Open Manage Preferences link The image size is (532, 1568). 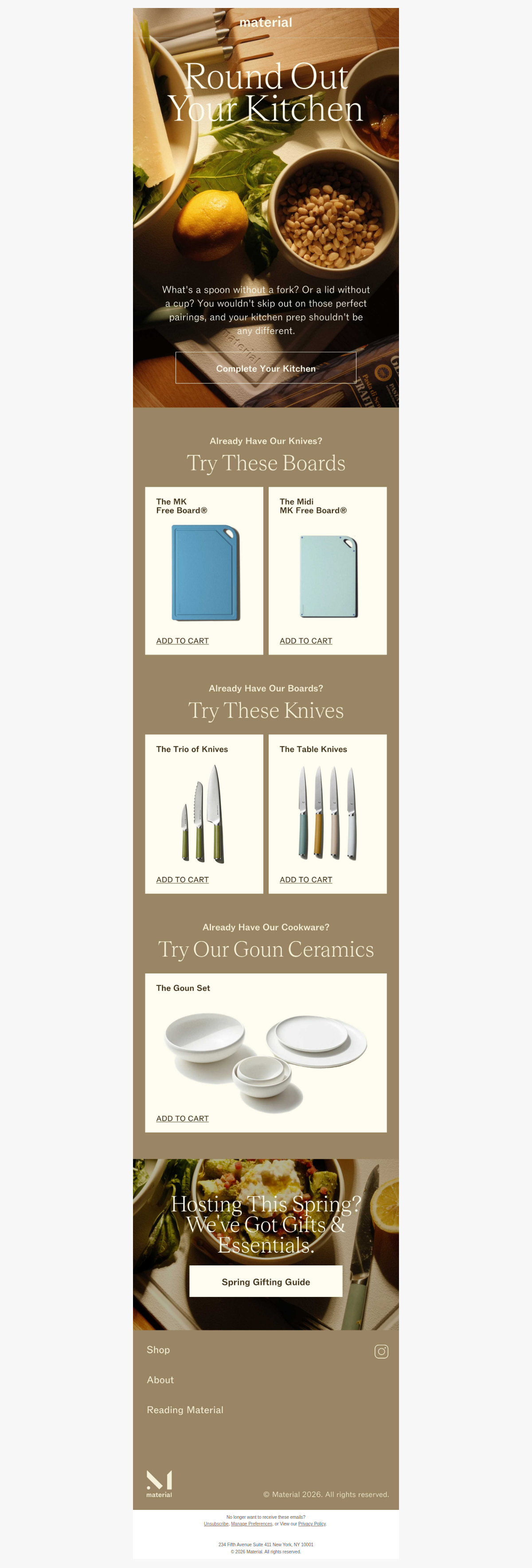(252, 1524)
